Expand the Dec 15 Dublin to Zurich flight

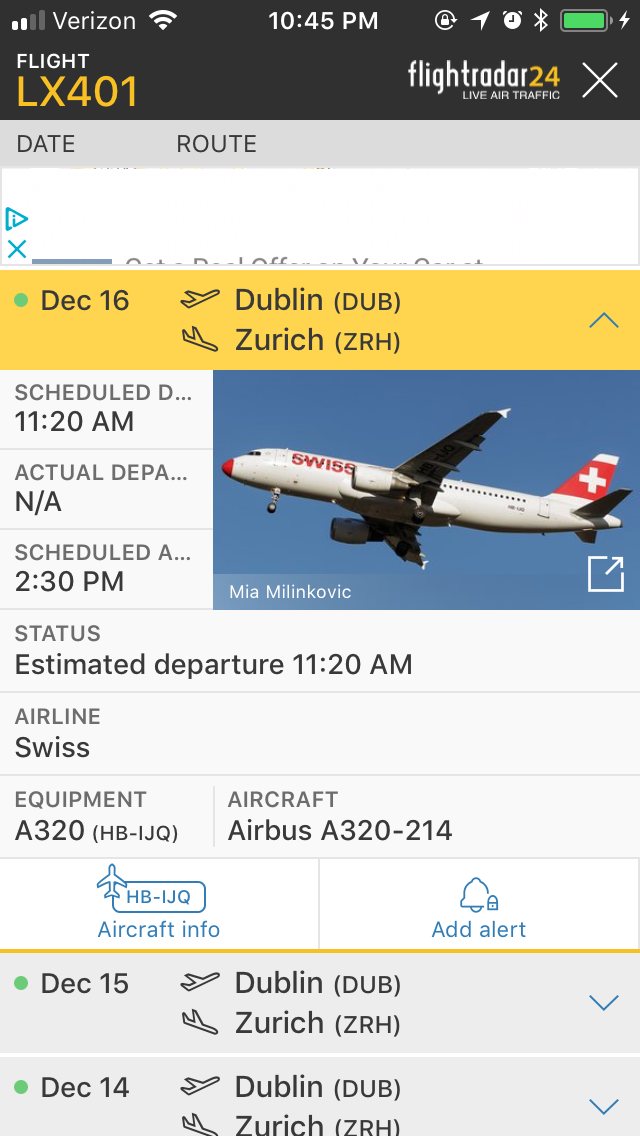(x=604, y=1003)
